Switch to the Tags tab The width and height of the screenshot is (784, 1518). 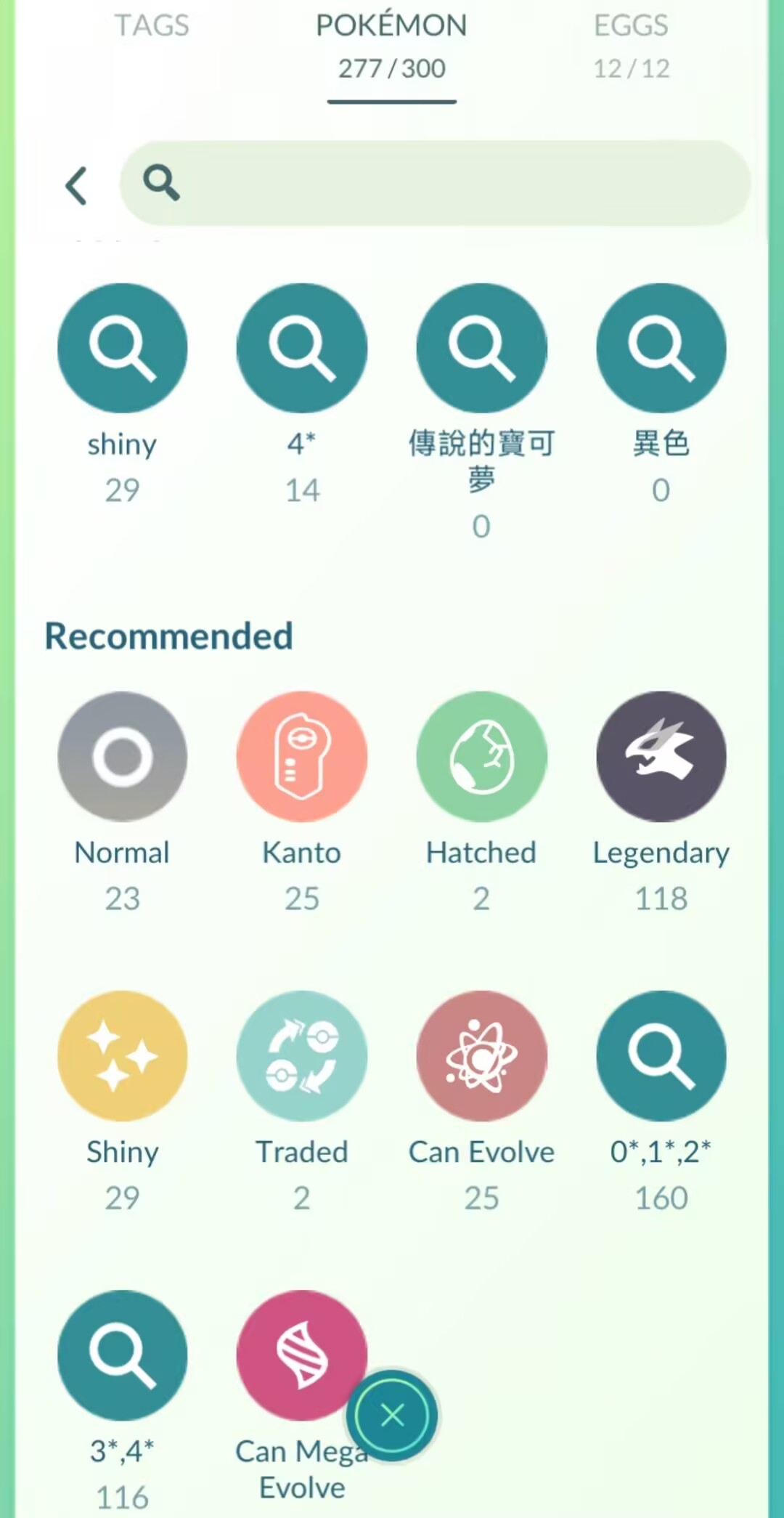click(x=151, y=26)
